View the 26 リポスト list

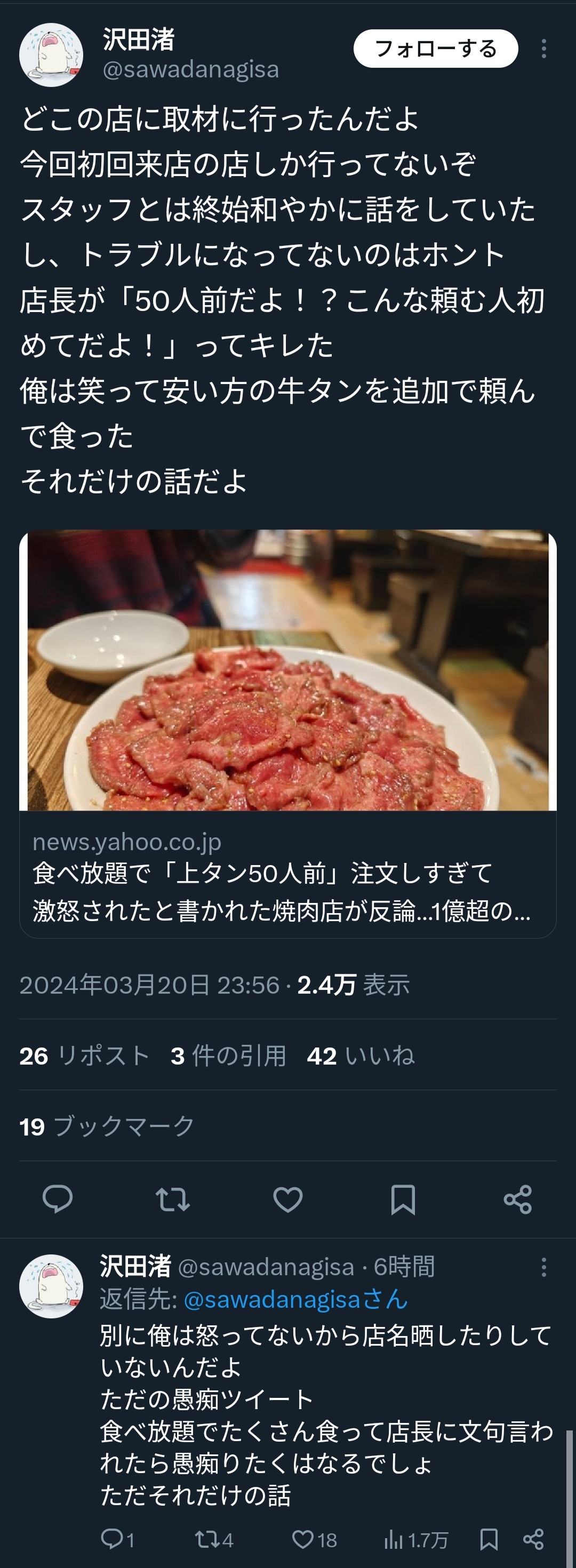pyautogui.click(x=85, y=1055)
